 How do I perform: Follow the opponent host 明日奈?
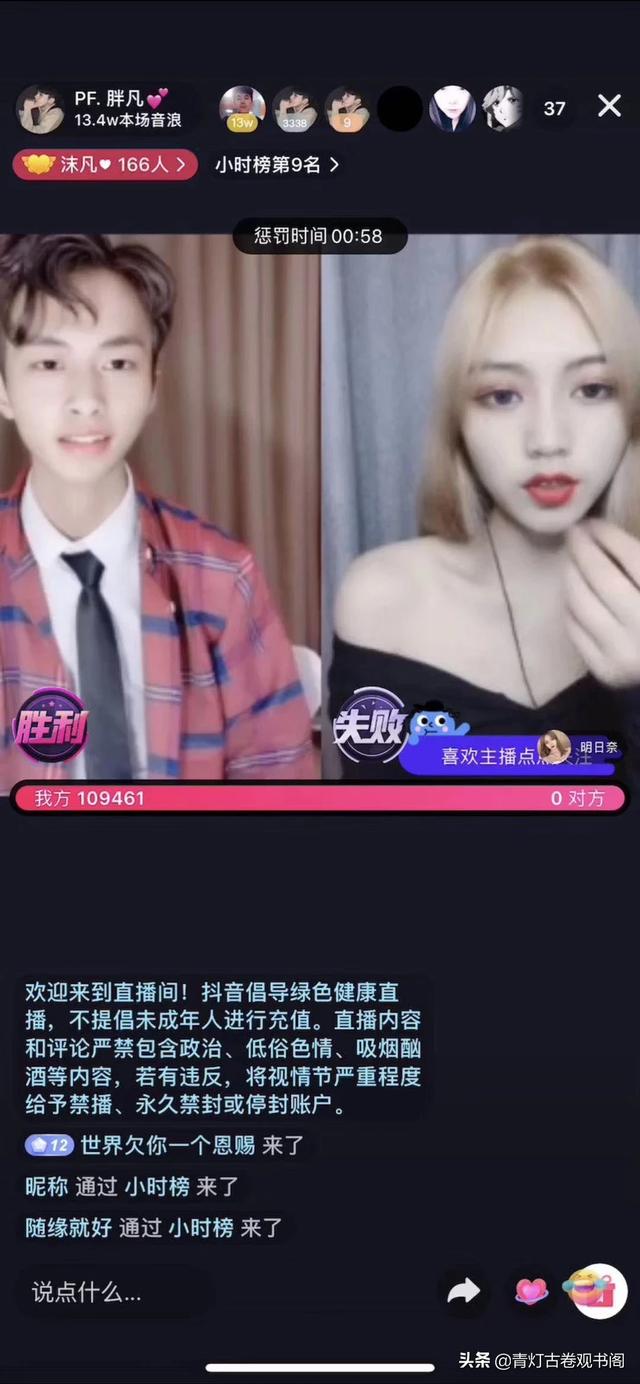[515, 756]
